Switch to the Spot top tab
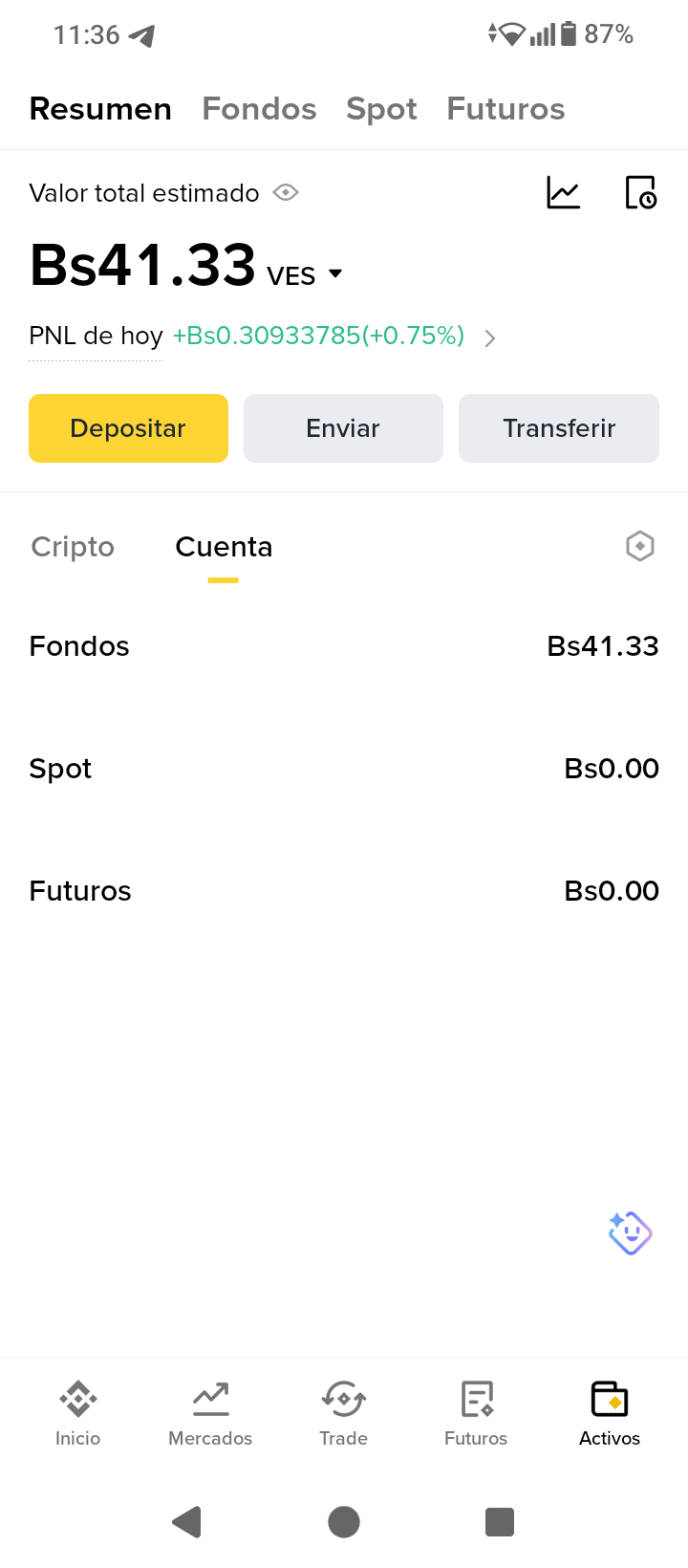This screenshot has height=1568, width=688. coord(381,109)
